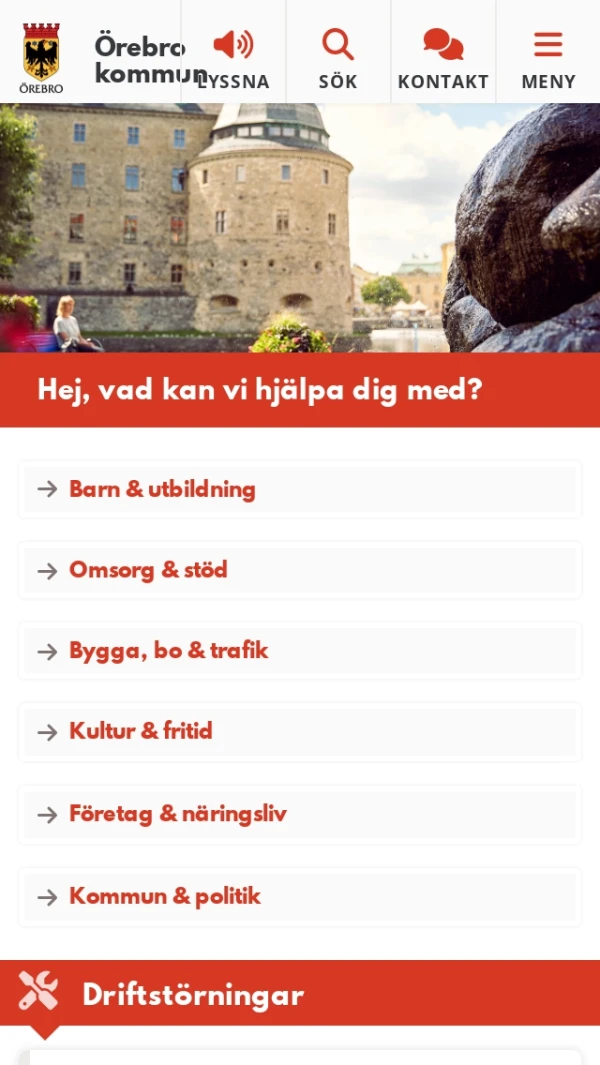Go to Omsorg & stöd
The width and height of the screenshot is (600, 1065).
148,570
